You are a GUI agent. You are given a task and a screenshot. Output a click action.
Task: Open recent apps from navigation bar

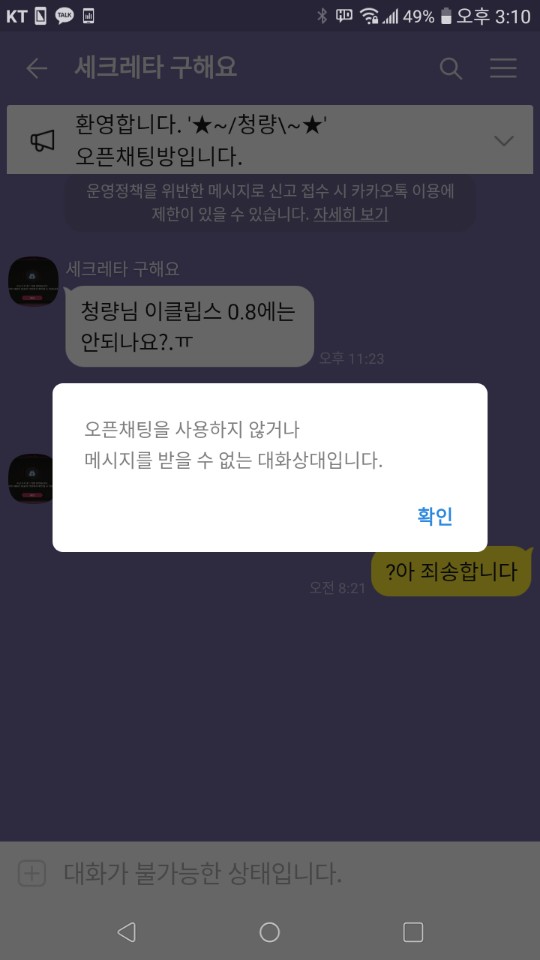[x=413, y=932]
